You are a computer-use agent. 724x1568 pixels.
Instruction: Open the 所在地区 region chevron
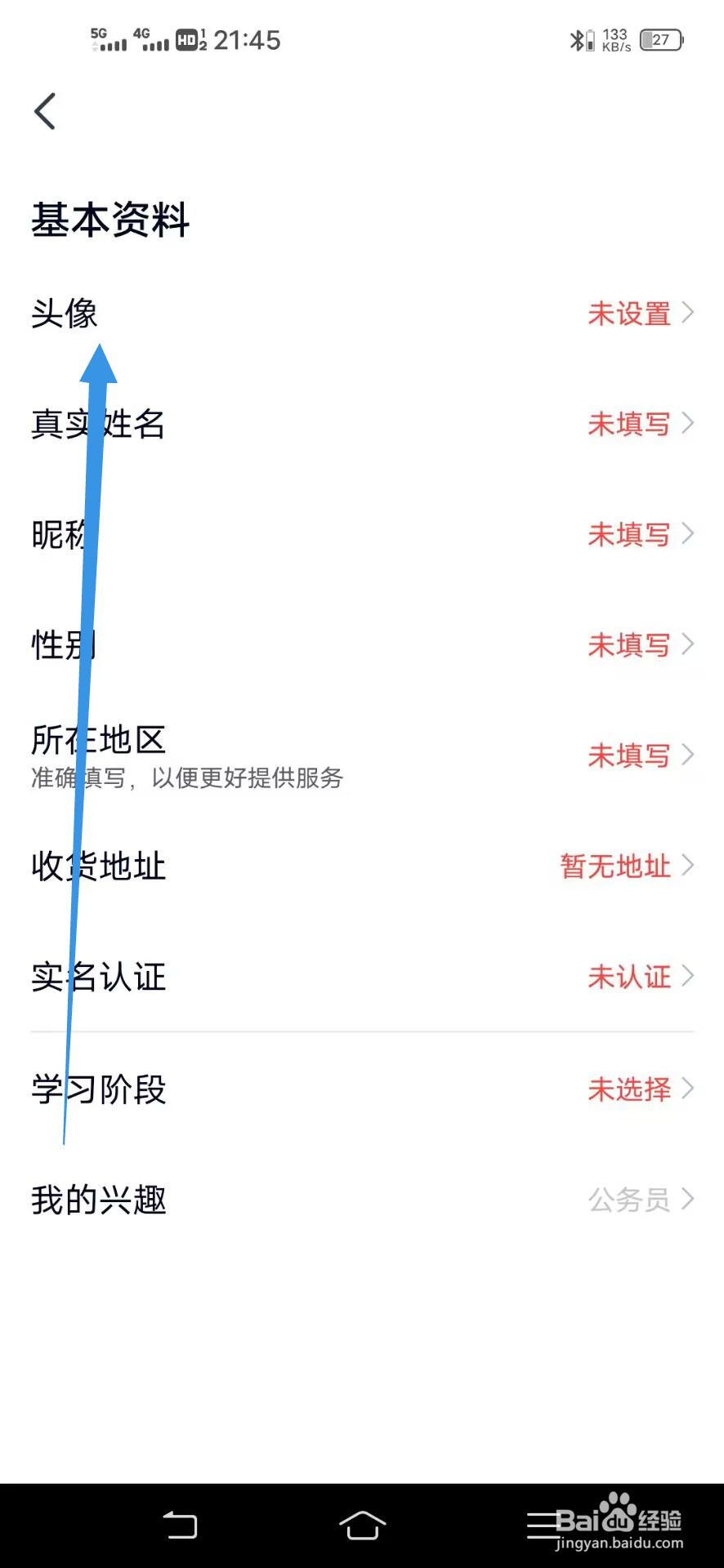click(x=689, y=755)
